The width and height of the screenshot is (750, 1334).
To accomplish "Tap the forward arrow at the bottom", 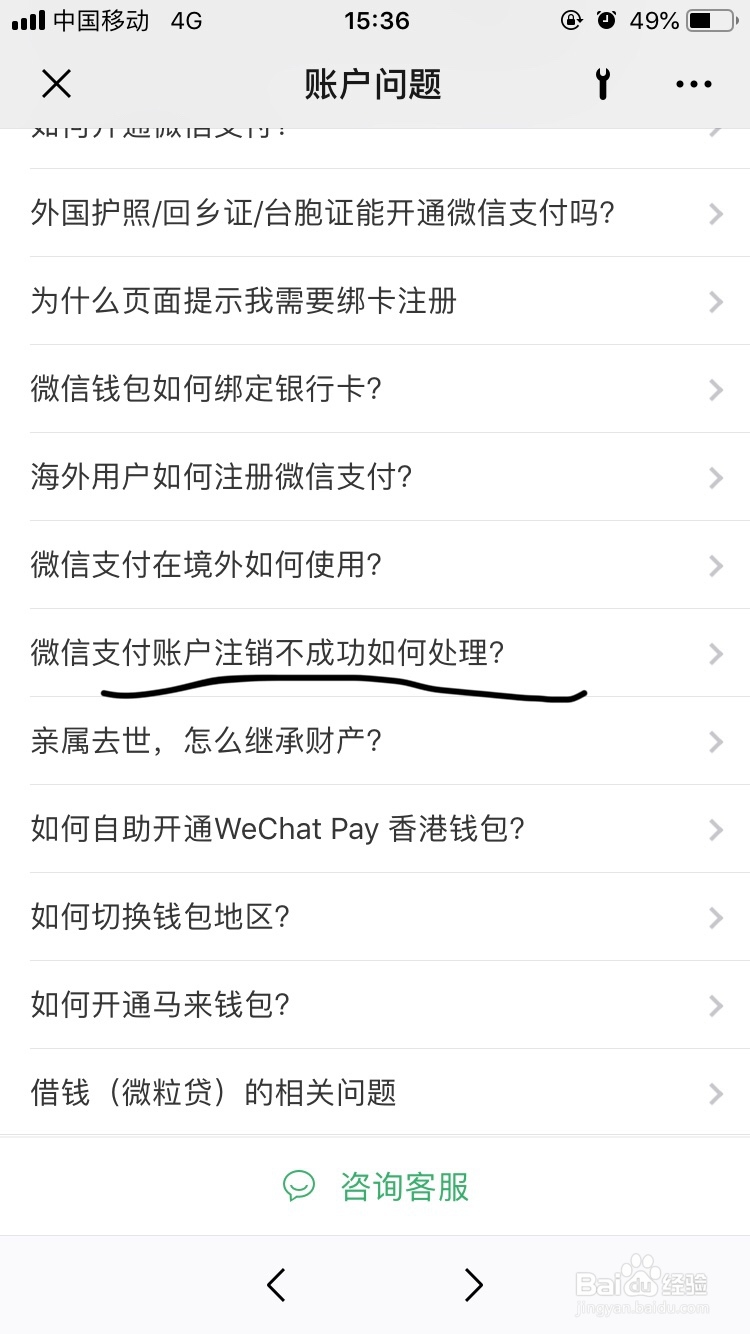I will click(x=472, y=1285).
